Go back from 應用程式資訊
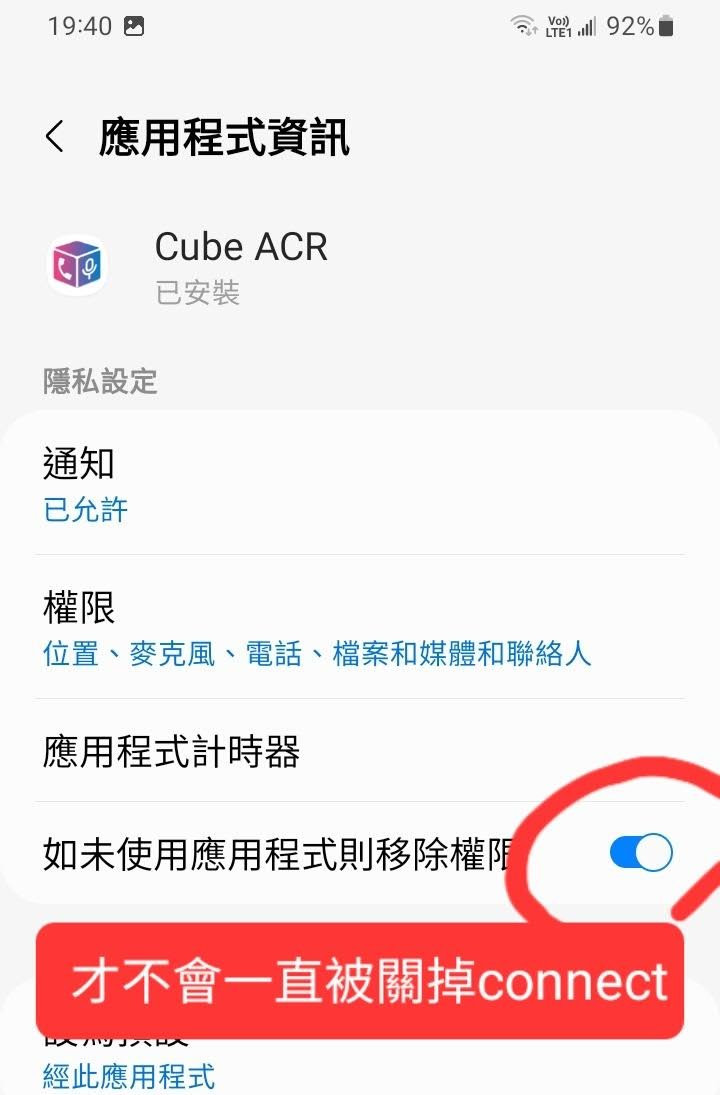 [55, 137]
